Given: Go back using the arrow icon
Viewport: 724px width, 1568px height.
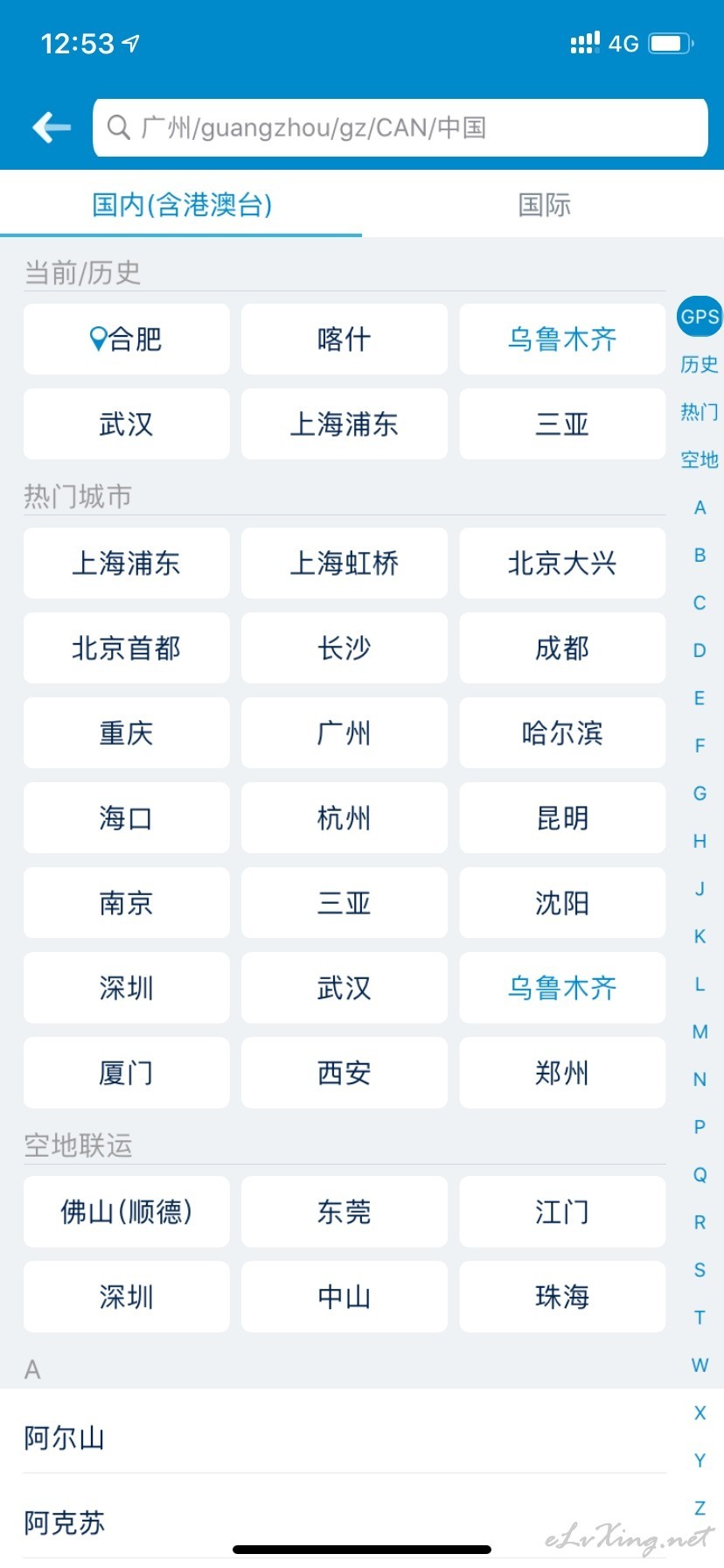Looking at the screenshot, I should tap(52, 128).
